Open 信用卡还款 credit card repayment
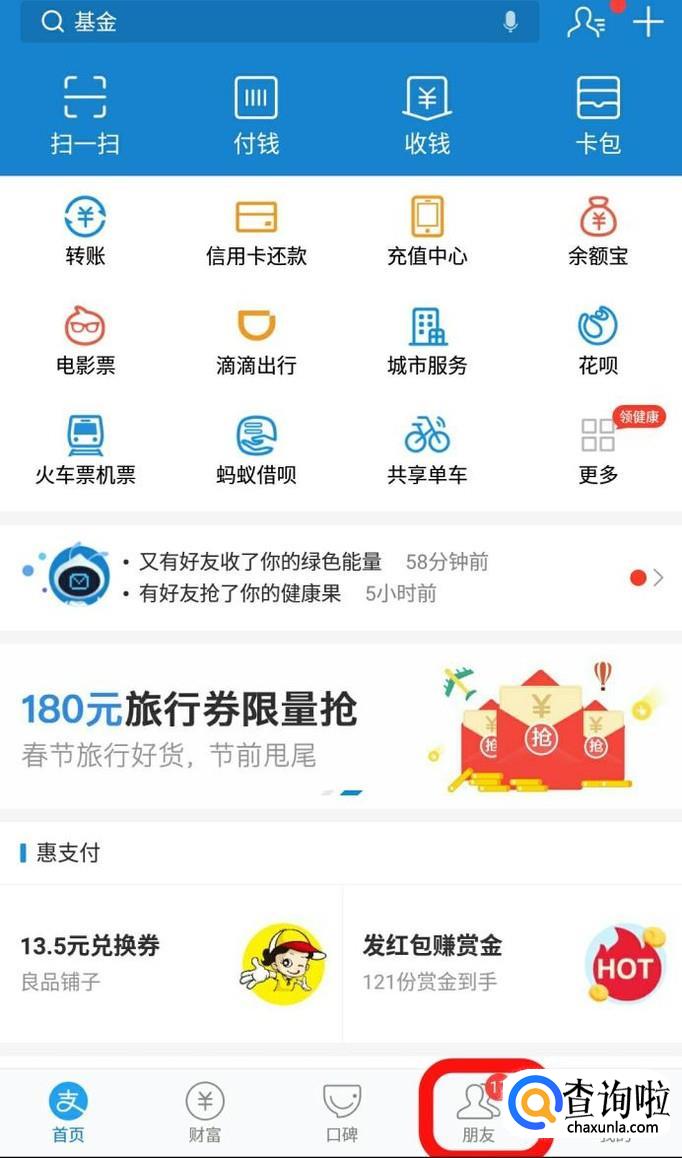The height and width of the screenshot is (1158, 682). 256,231
